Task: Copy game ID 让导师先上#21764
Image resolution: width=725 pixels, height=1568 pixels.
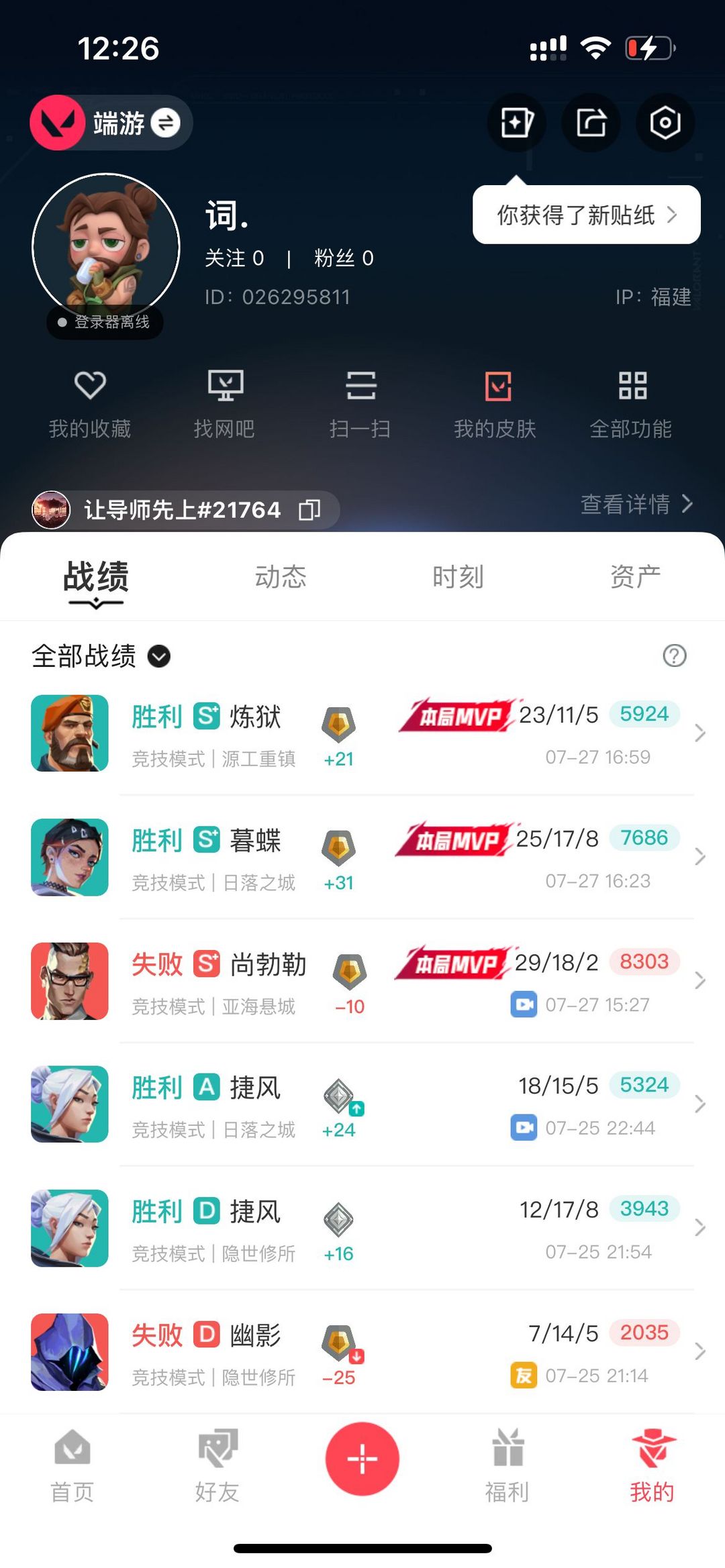Action: (x=309, y=510)
